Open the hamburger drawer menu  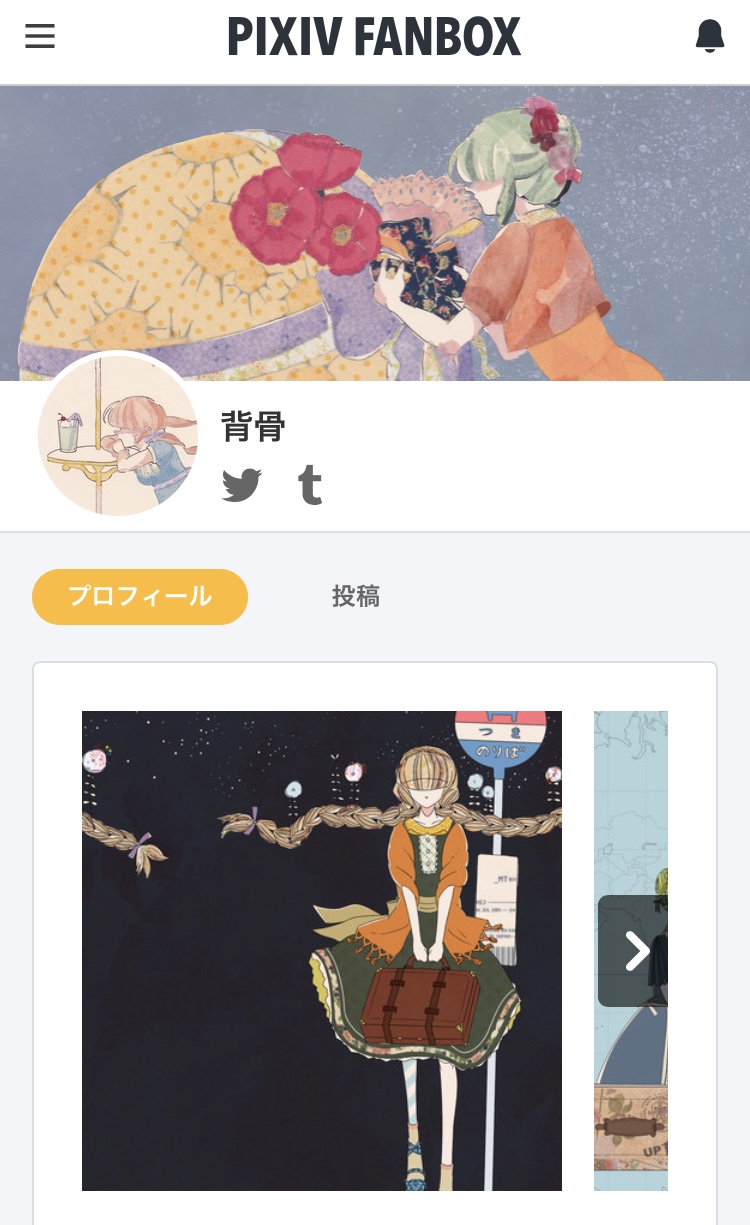tap(40, 37)
